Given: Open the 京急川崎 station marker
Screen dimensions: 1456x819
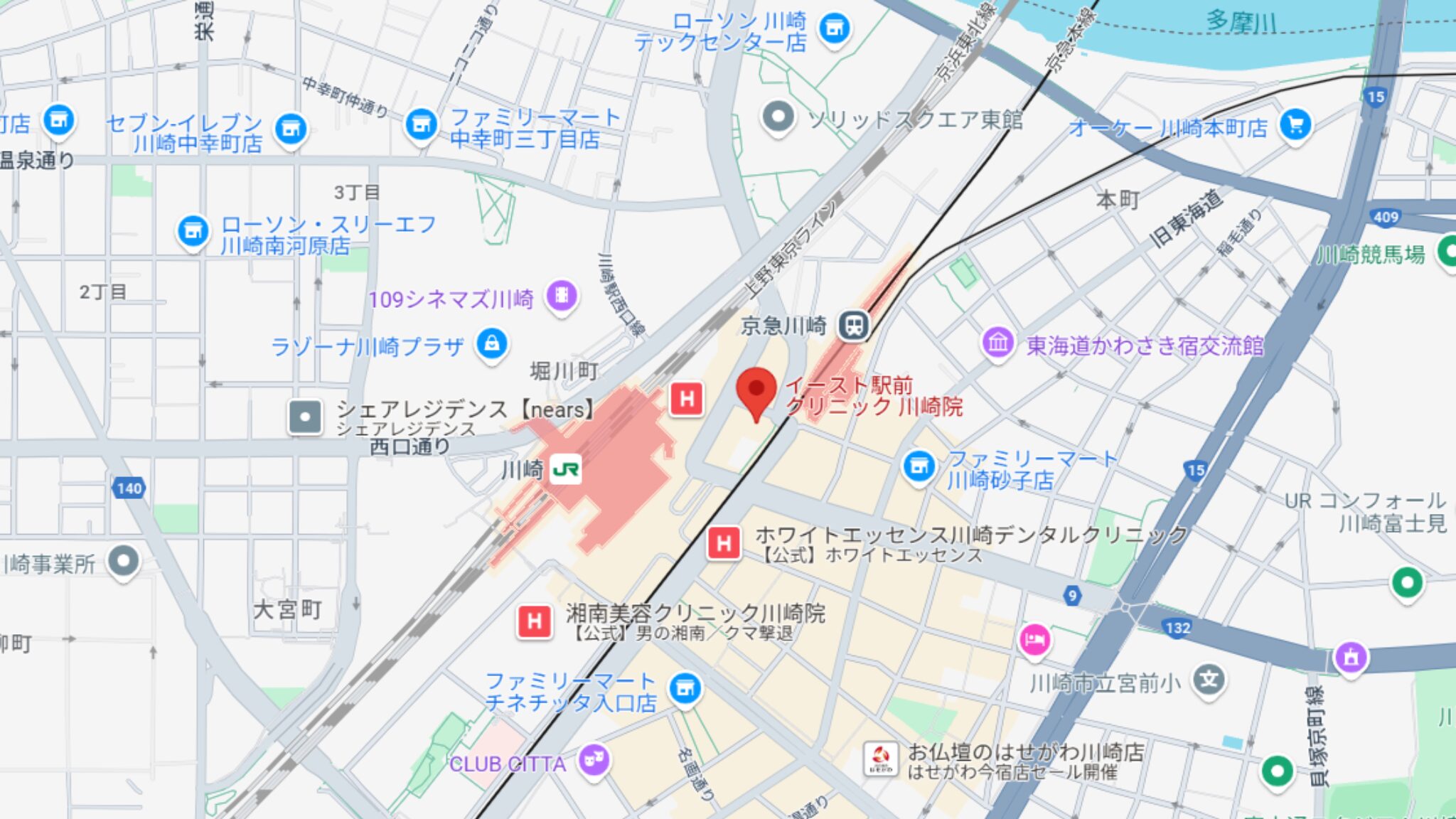Looking at the screenshot, I should pyautogui.click(x=853, y=326).
